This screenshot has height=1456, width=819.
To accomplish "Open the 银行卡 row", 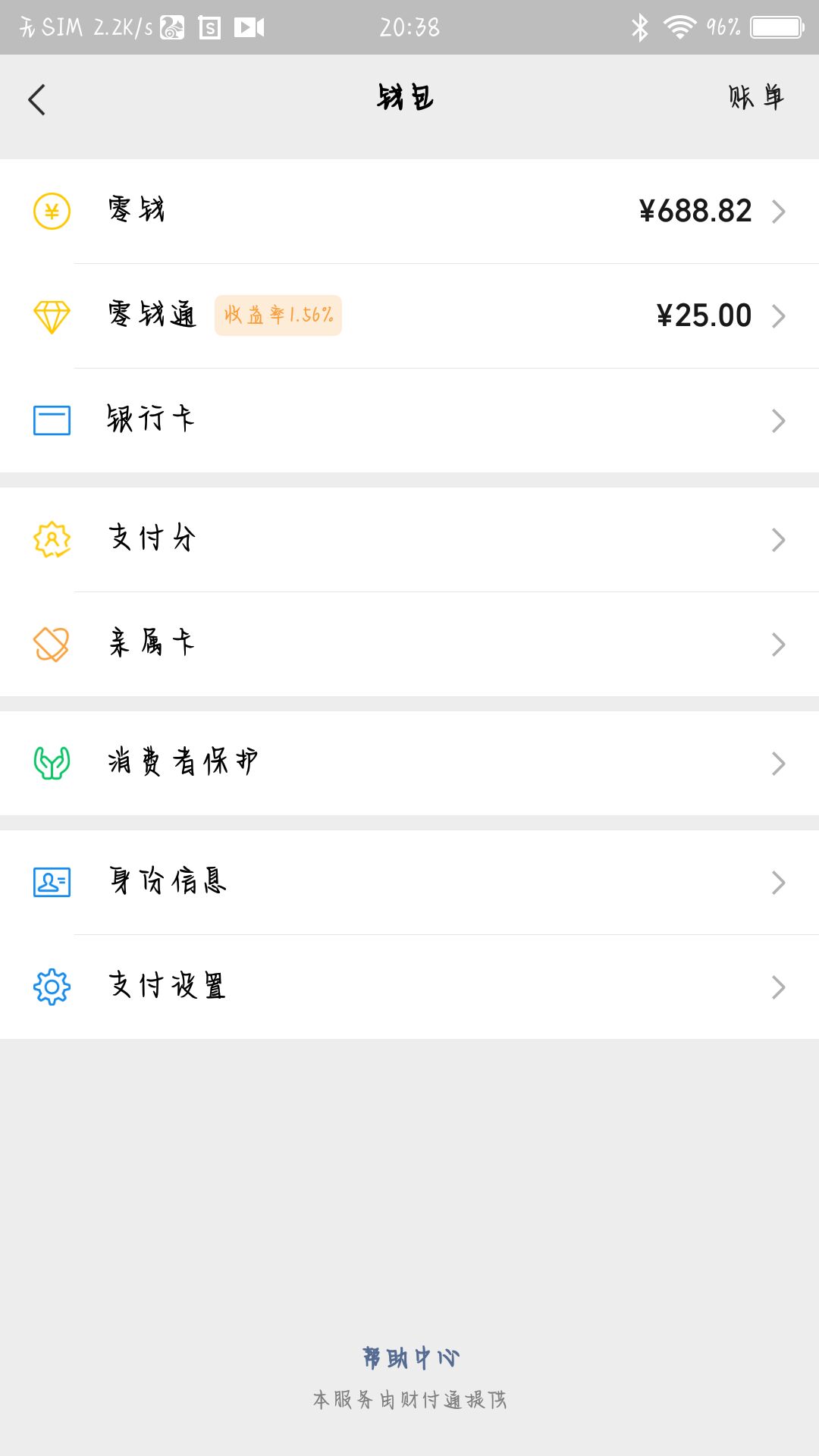I will click(x=409, y=420).
